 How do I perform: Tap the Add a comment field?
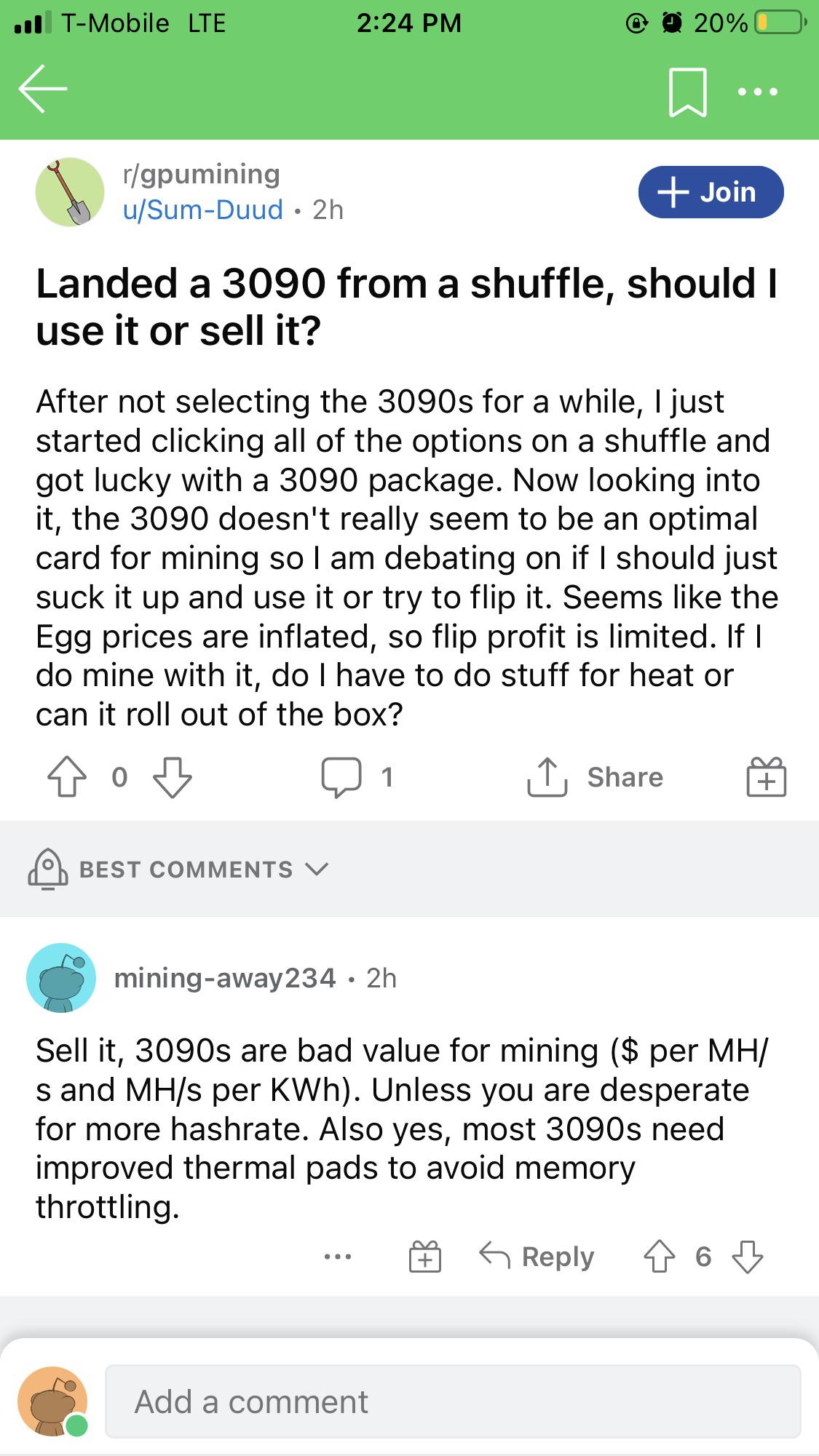[453, 1401]
